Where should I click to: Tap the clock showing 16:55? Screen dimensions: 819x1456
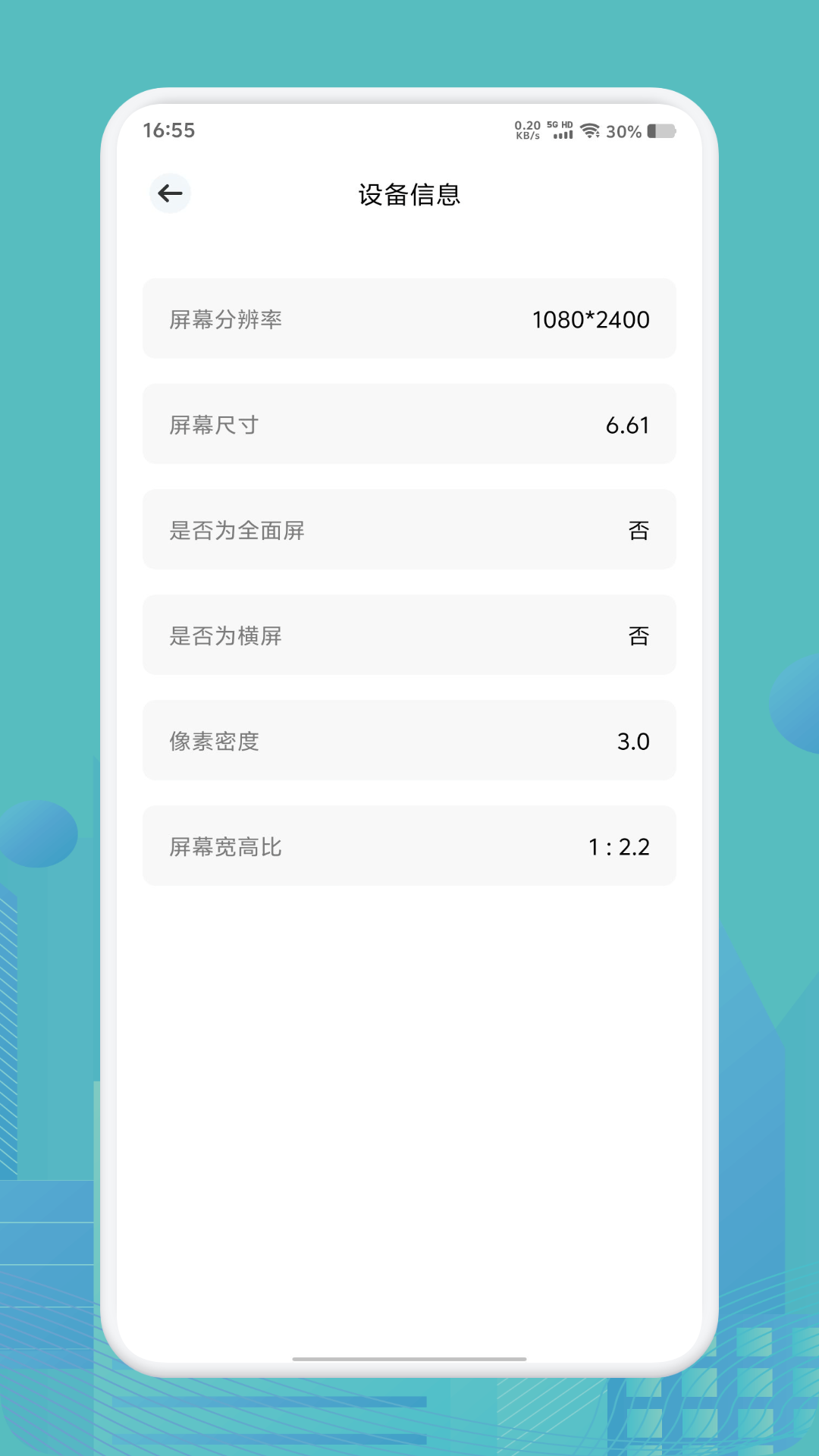[x=168, y=130]
